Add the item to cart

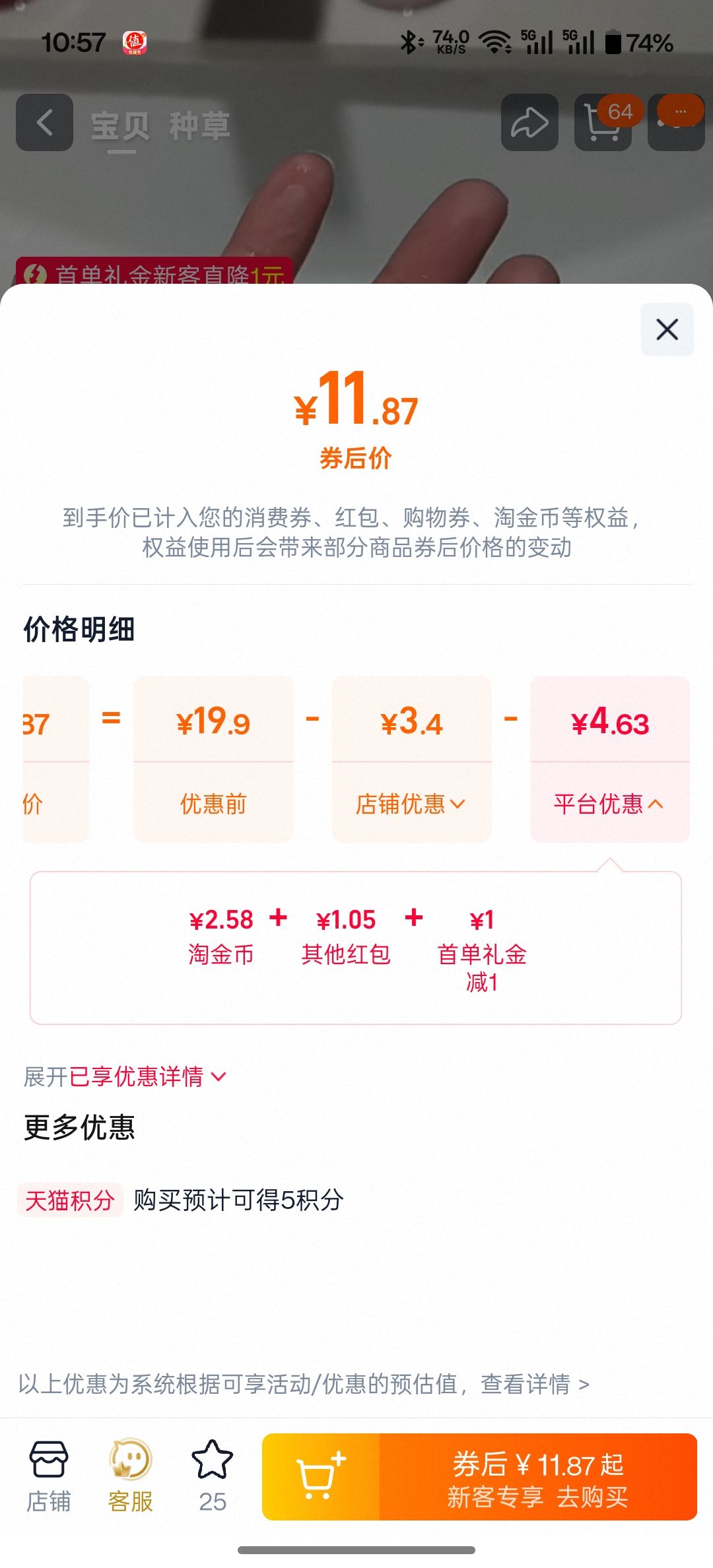321,1477
